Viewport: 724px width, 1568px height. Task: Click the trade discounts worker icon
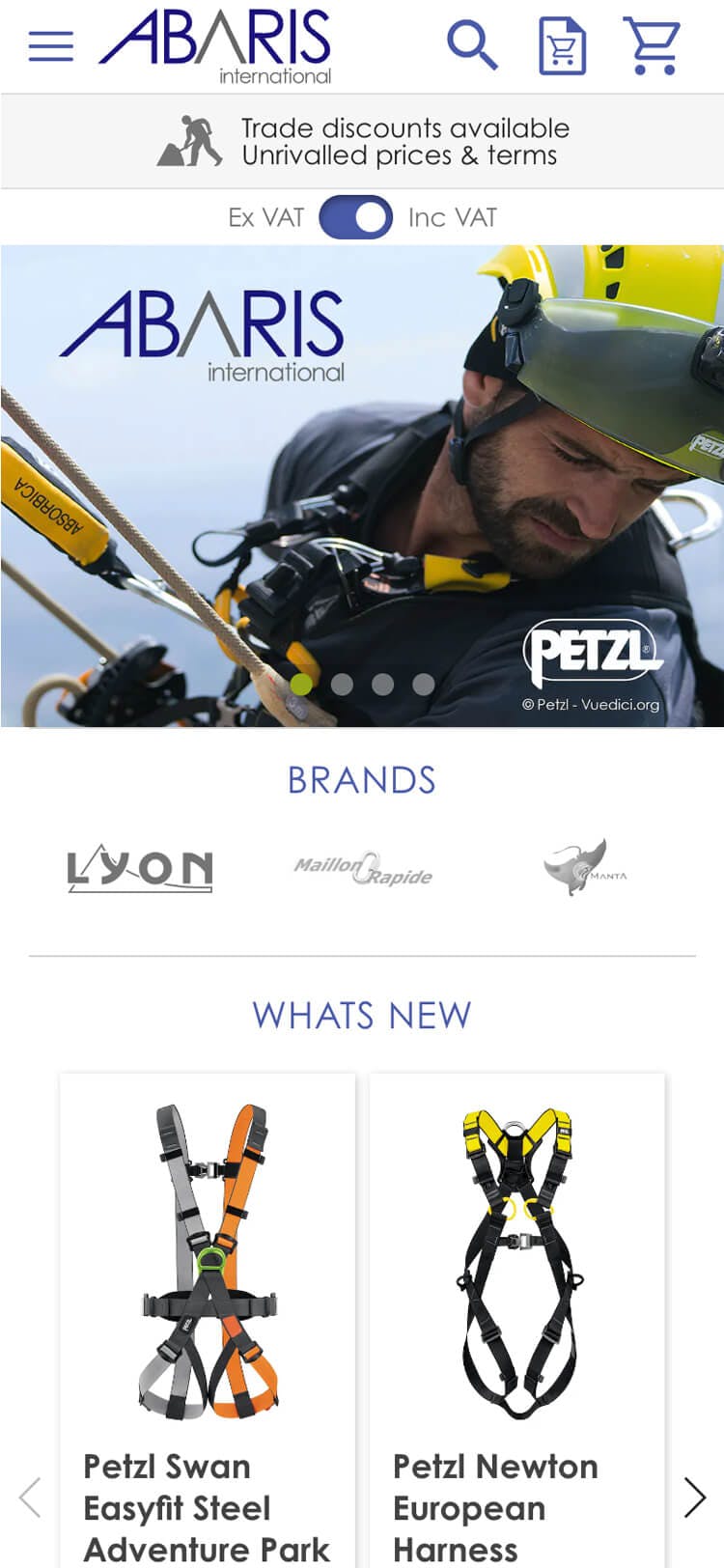(189, 140)
